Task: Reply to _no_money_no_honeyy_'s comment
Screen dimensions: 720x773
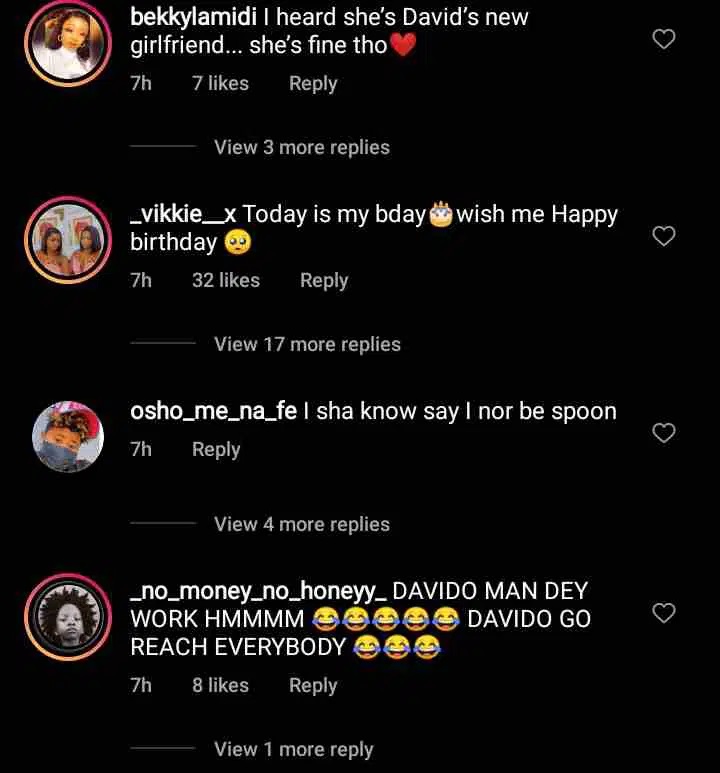Action: coord(313,686)
